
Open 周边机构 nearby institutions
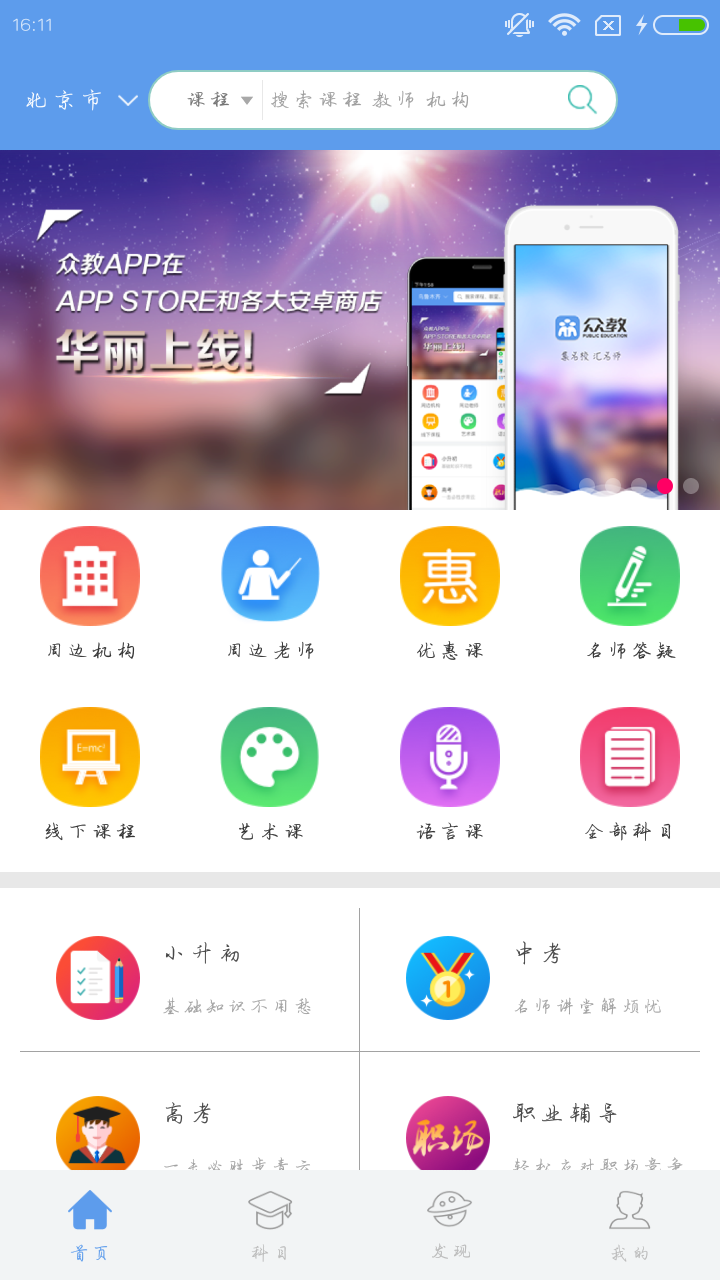90,592
